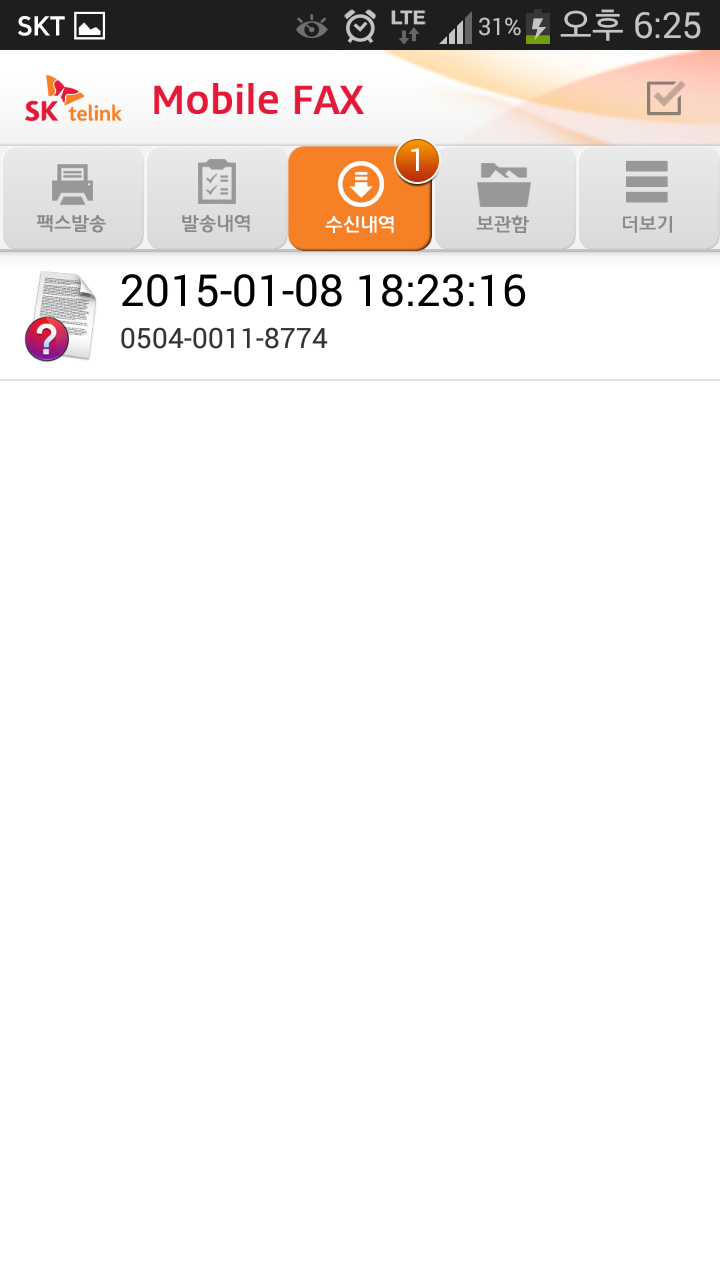
Task: Open the 발송내역 tab
Action: coord(216,198)
